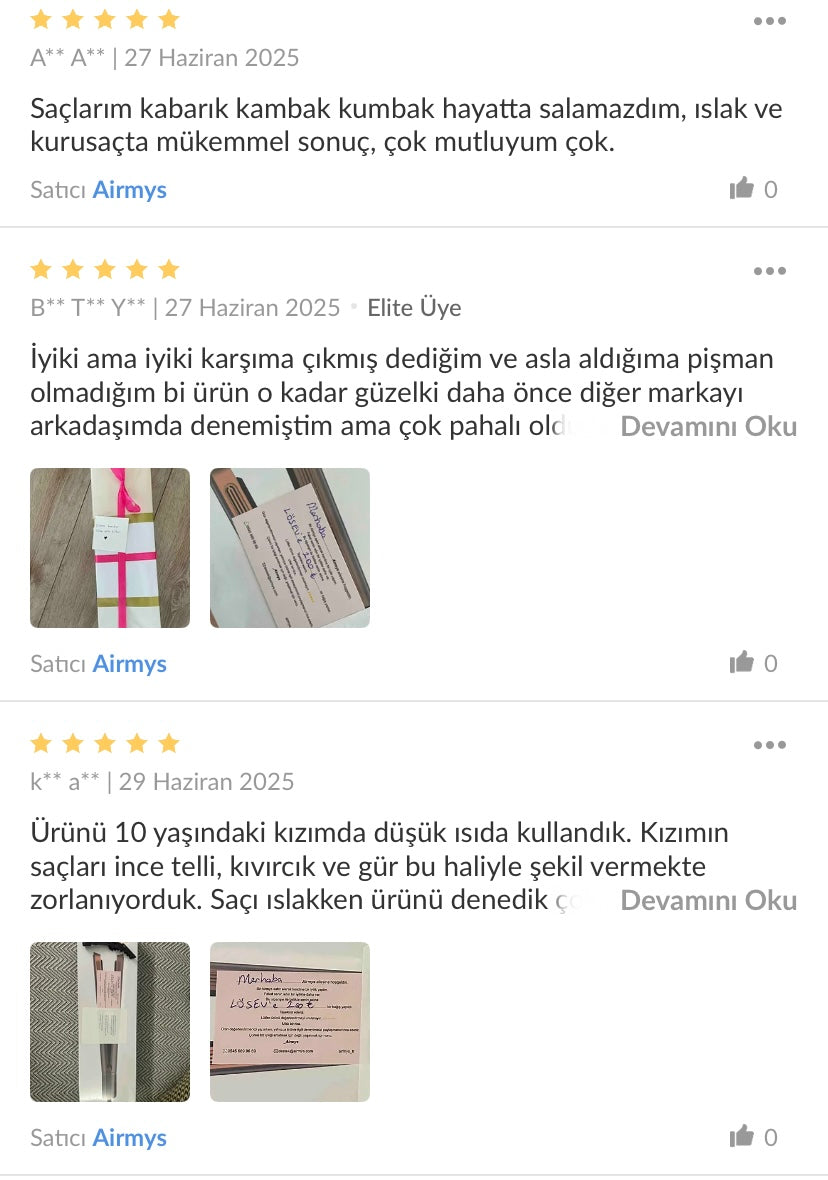View k** a**'s product box photo
Viewport: 828px width, 1180px height.
pyautogui.click(x=110, y=1022)
